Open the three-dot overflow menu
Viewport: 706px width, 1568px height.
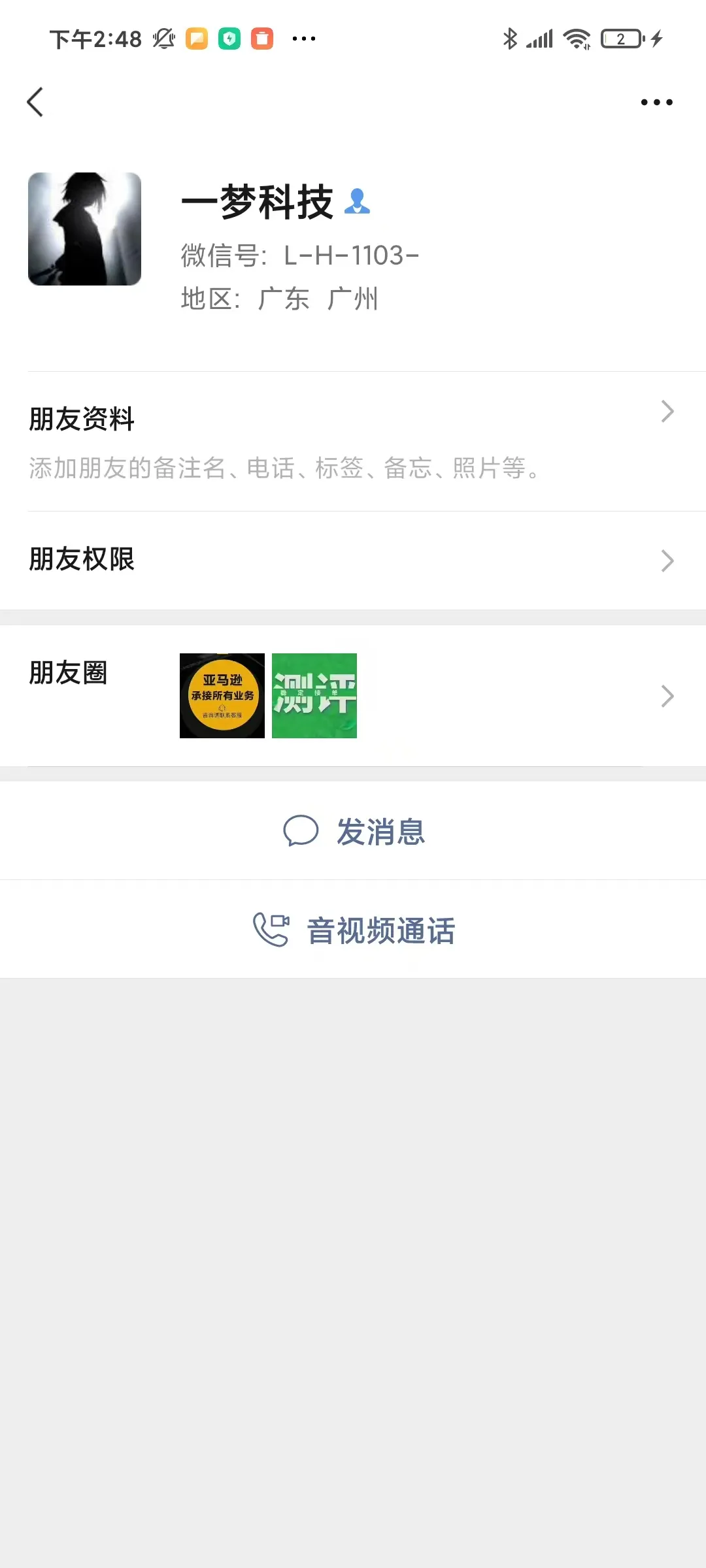click(x=656, y=102)
